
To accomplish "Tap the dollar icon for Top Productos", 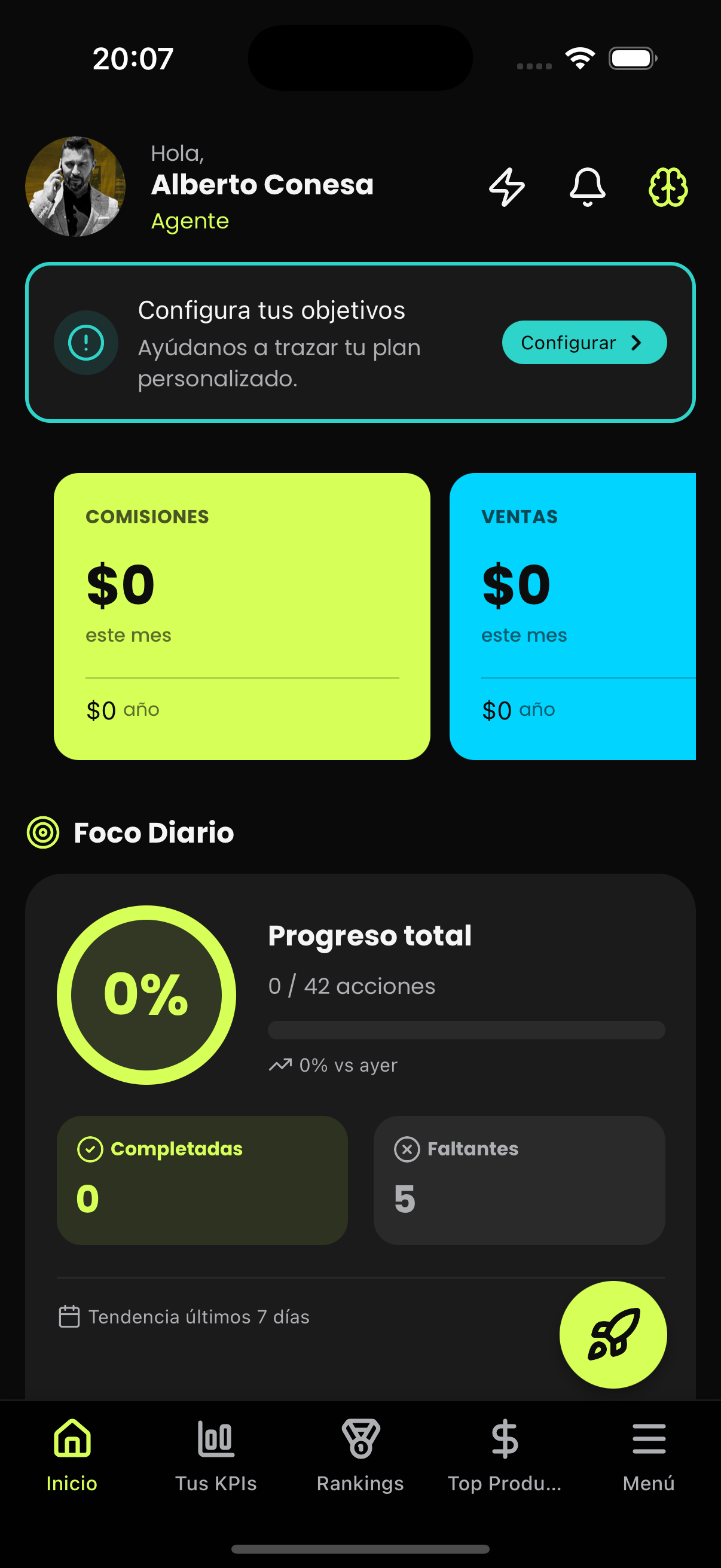I will coord(505,1438).
